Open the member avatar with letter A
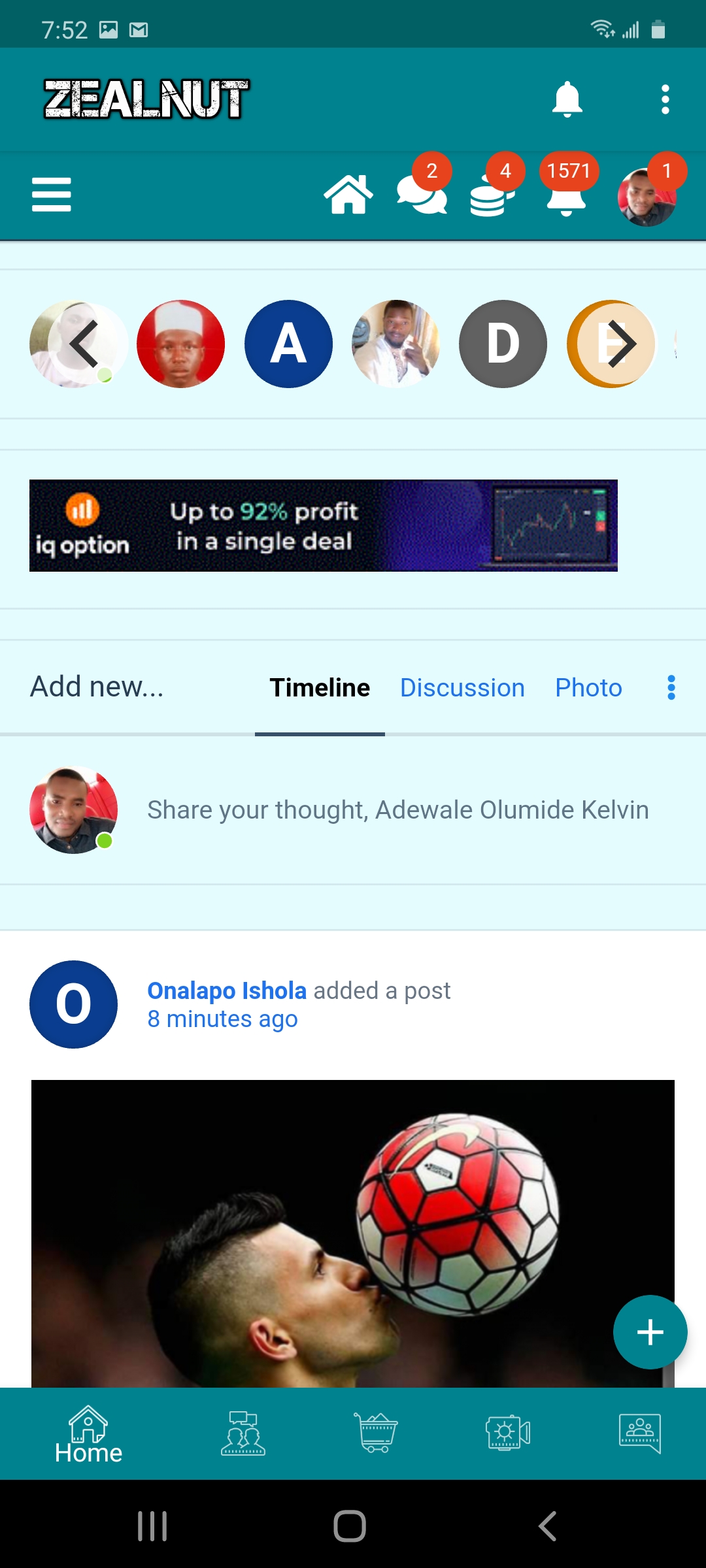706x1568 pixels. pyautogui.click(x=288, y=344)
